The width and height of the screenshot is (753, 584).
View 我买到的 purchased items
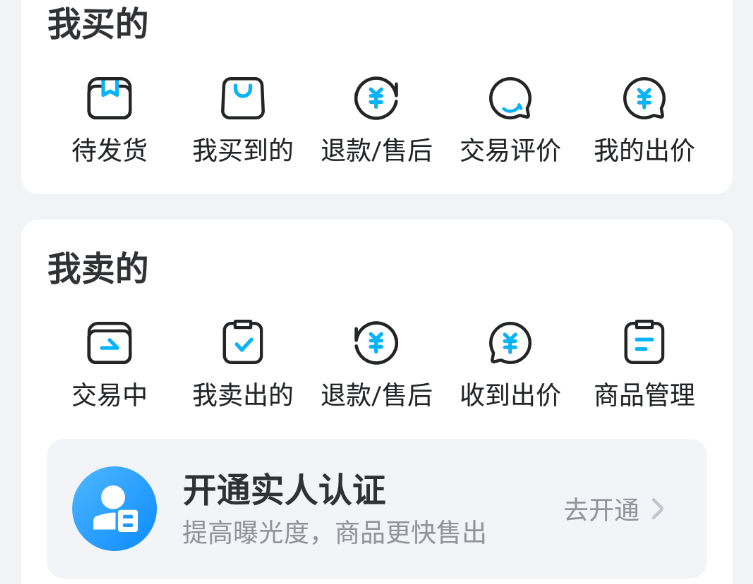pos(243,118)
